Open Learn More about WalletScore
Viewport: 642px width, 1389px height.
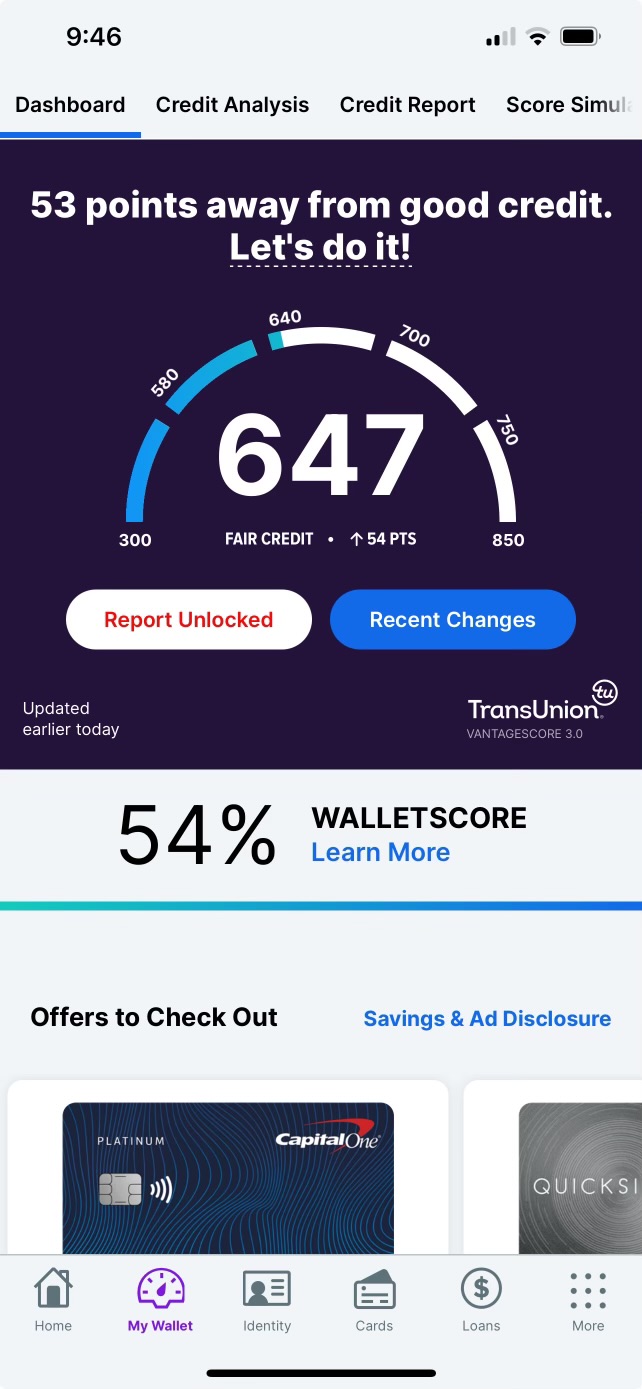point(380,852)
